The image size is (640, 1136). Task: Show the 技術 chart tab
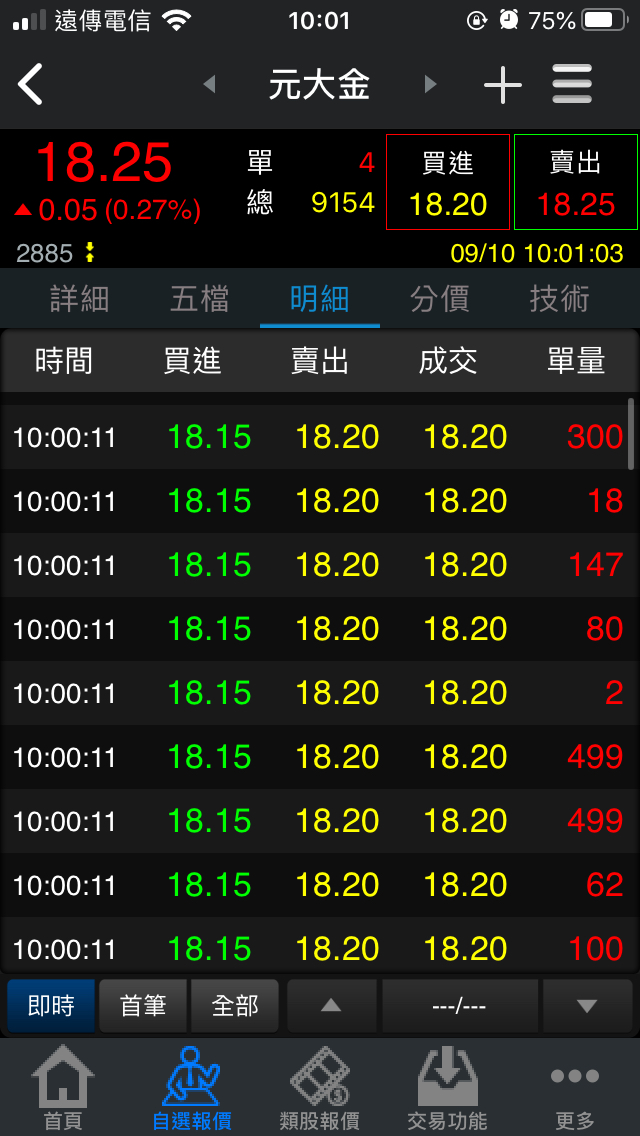coord(560,298)
